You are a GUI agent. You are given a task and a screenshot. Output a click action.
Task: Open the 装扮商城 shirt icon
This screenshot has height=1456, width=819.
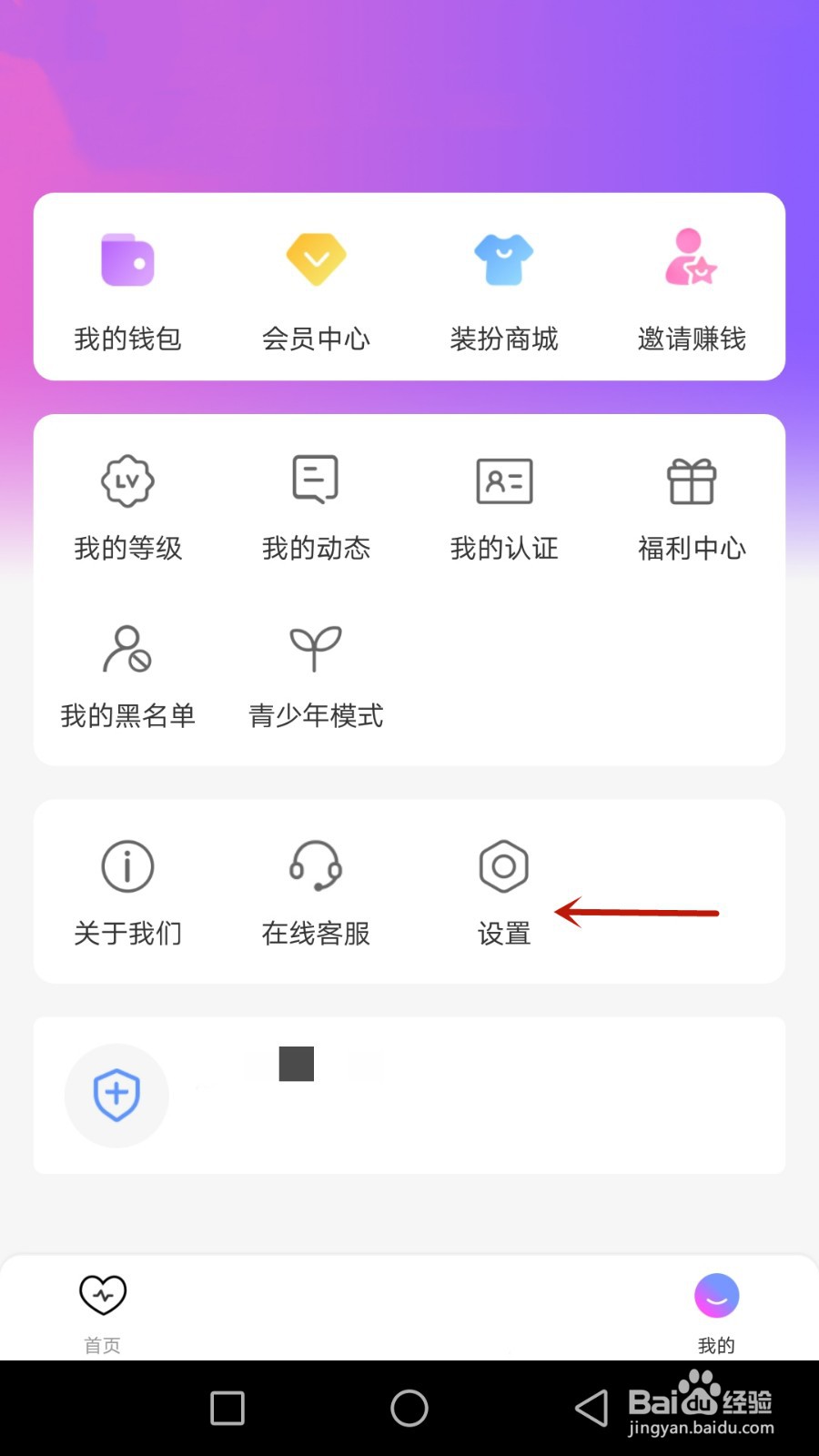(503, 259)
